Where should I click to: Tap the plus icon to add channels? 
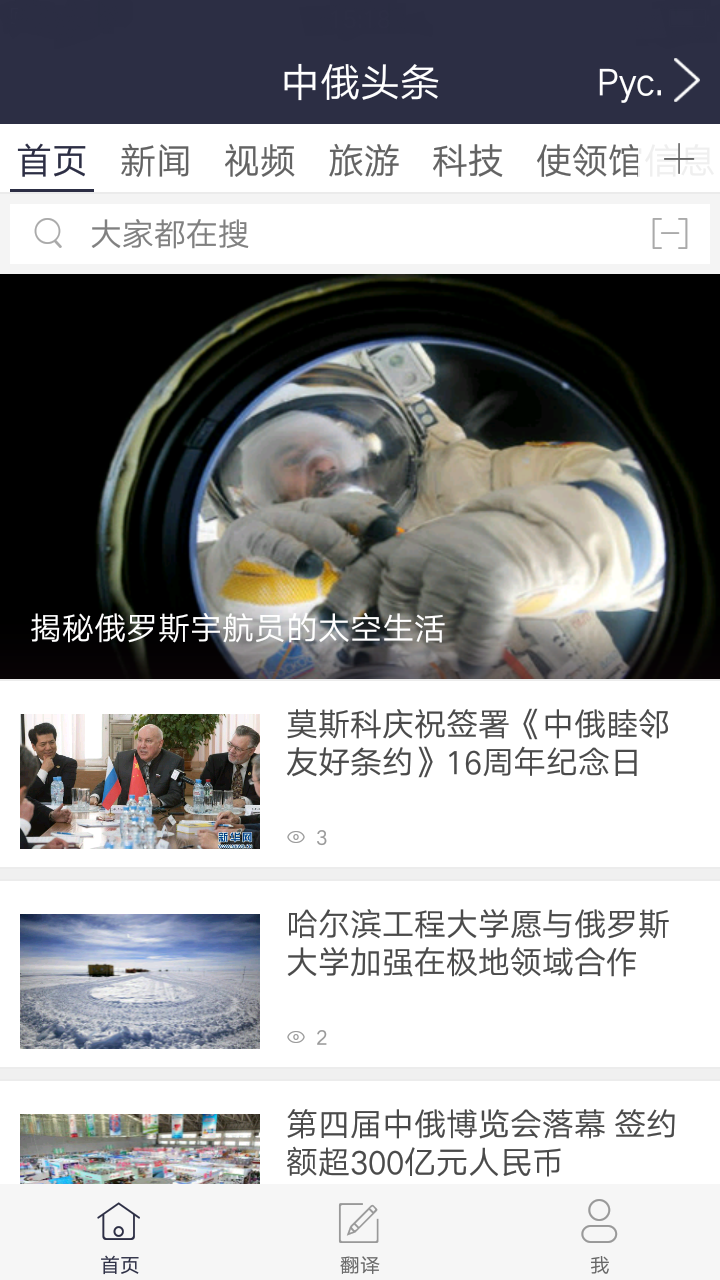681,159
